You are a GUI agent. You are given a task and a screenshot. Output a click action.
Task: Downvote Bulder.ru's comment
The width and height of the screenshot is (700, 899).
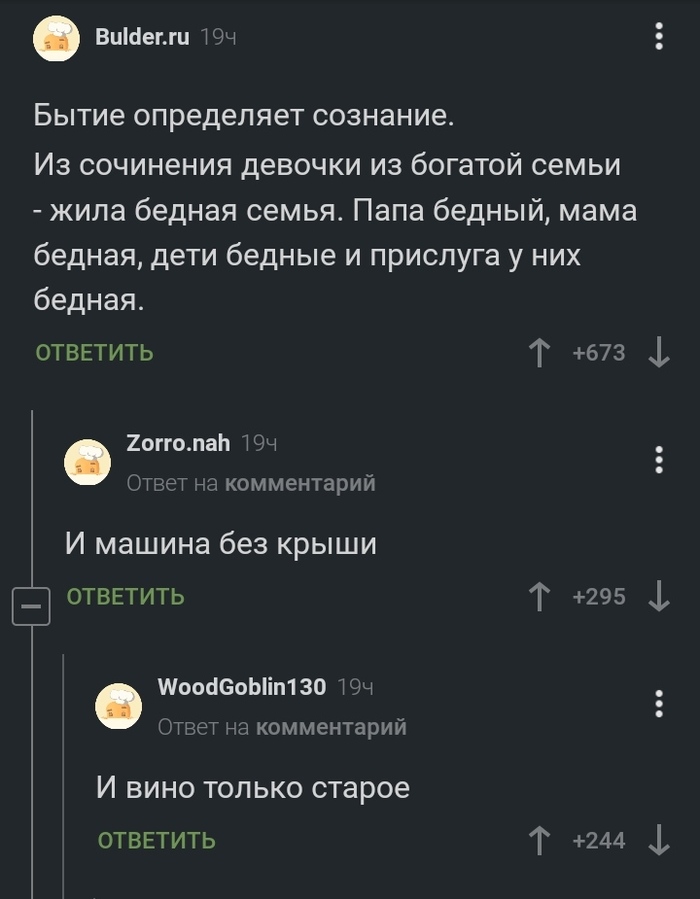659,352
